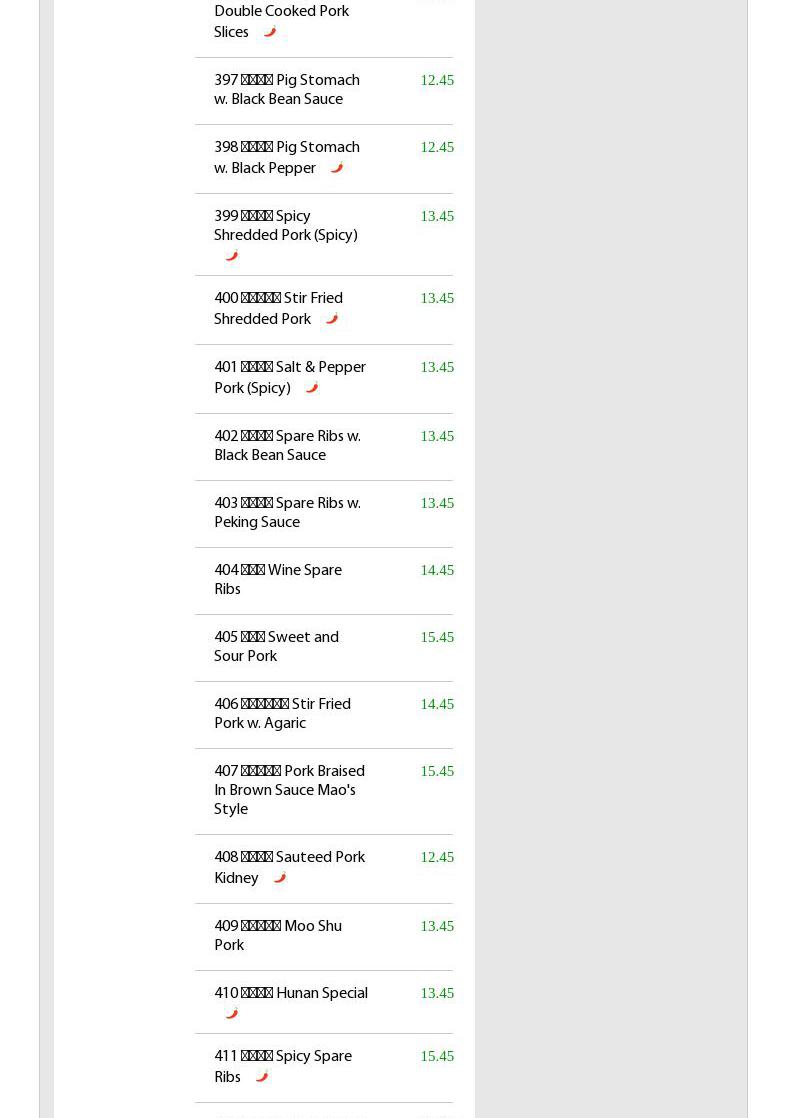
Task: Tap 408 Sauteed Pork Kidney
Action: pos(289,868)
